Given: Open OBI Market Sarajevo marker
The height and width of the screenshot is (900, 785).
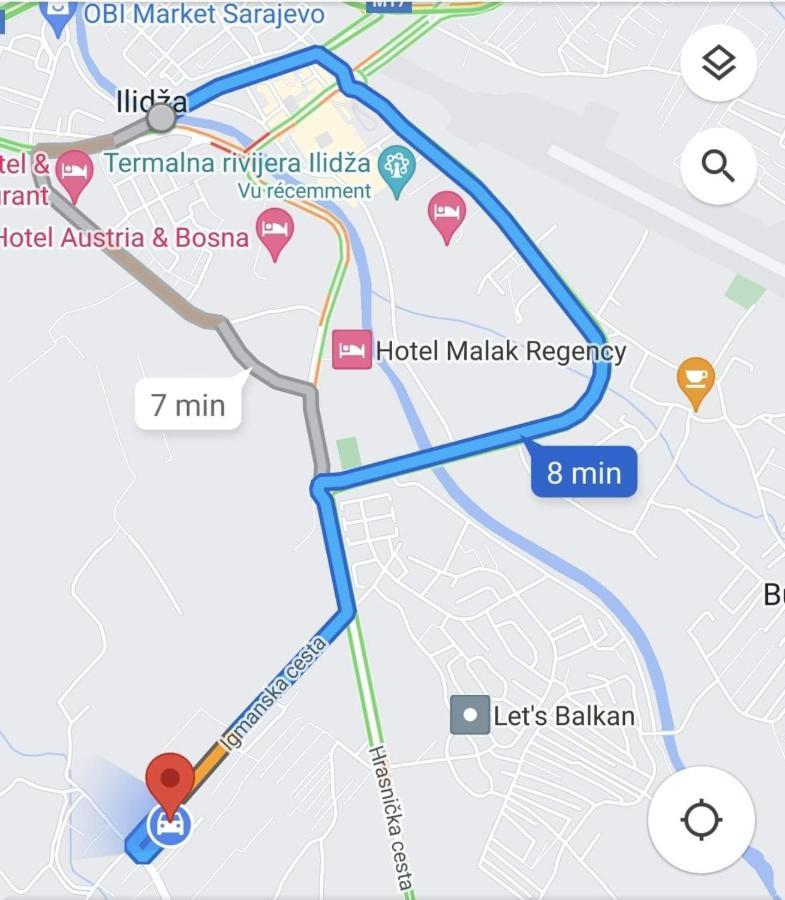Looking at the screenshot, I should (x=60, y=14).
